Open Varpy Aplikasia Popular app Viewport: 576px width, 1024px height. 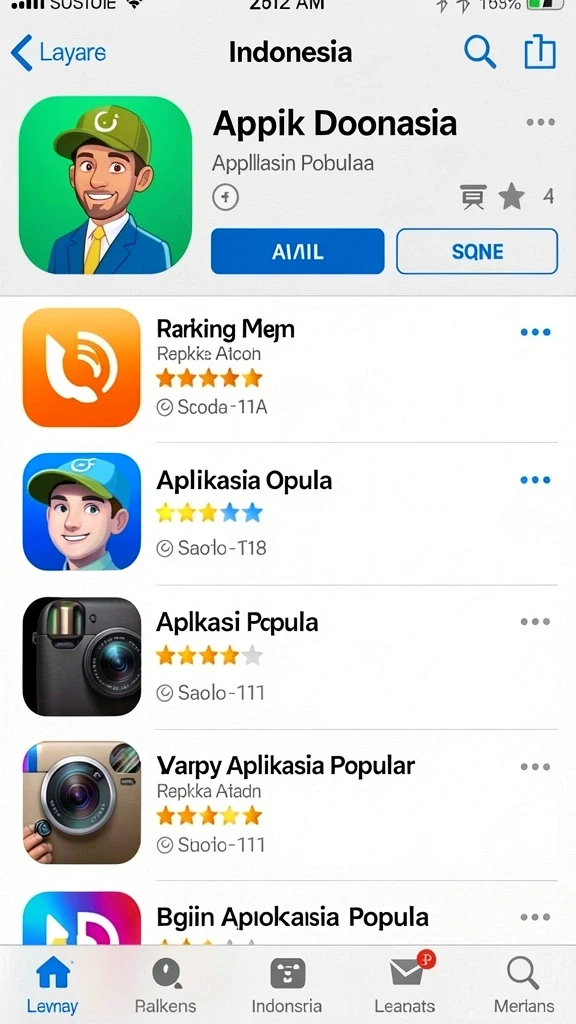click(x=288, y=802)
